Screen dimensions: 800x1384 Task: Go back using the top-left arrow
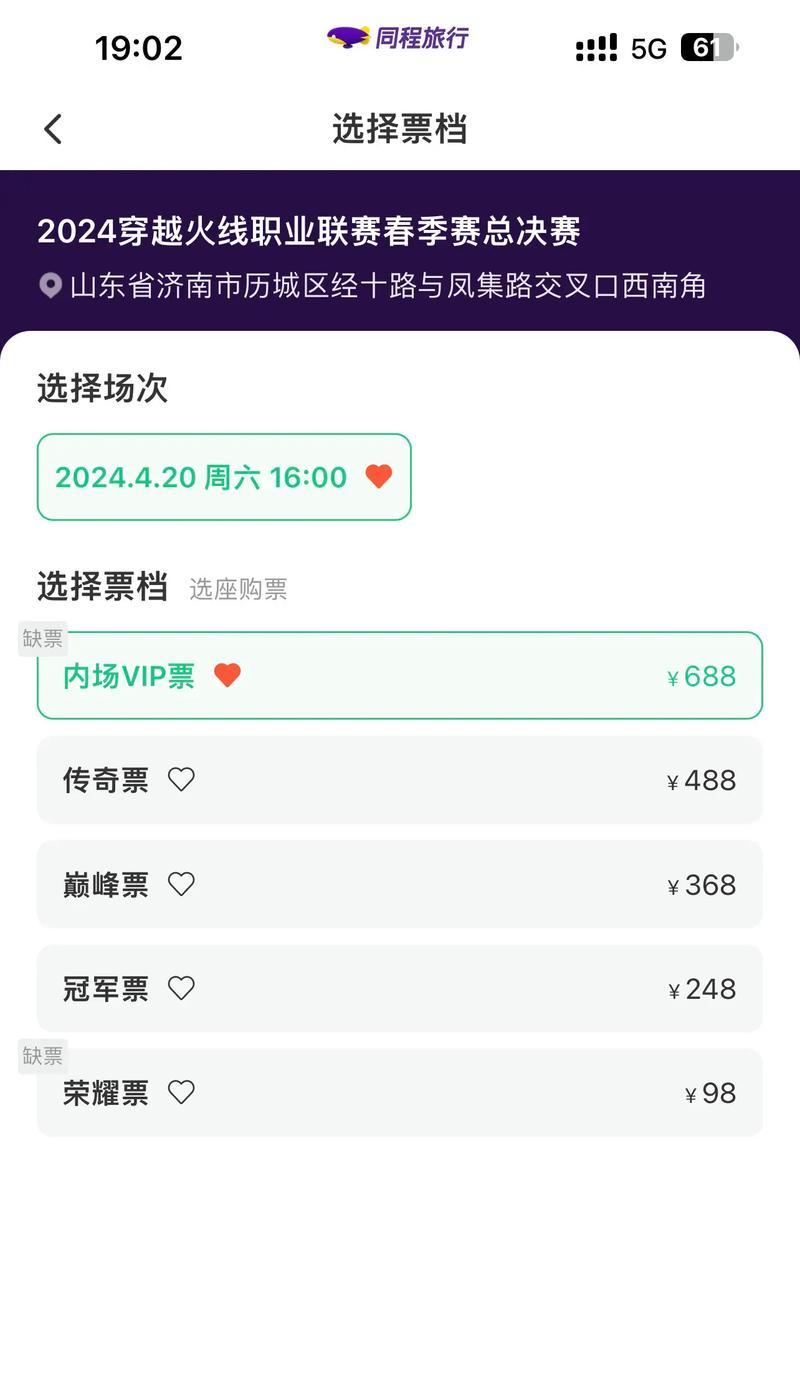point(53,129)
